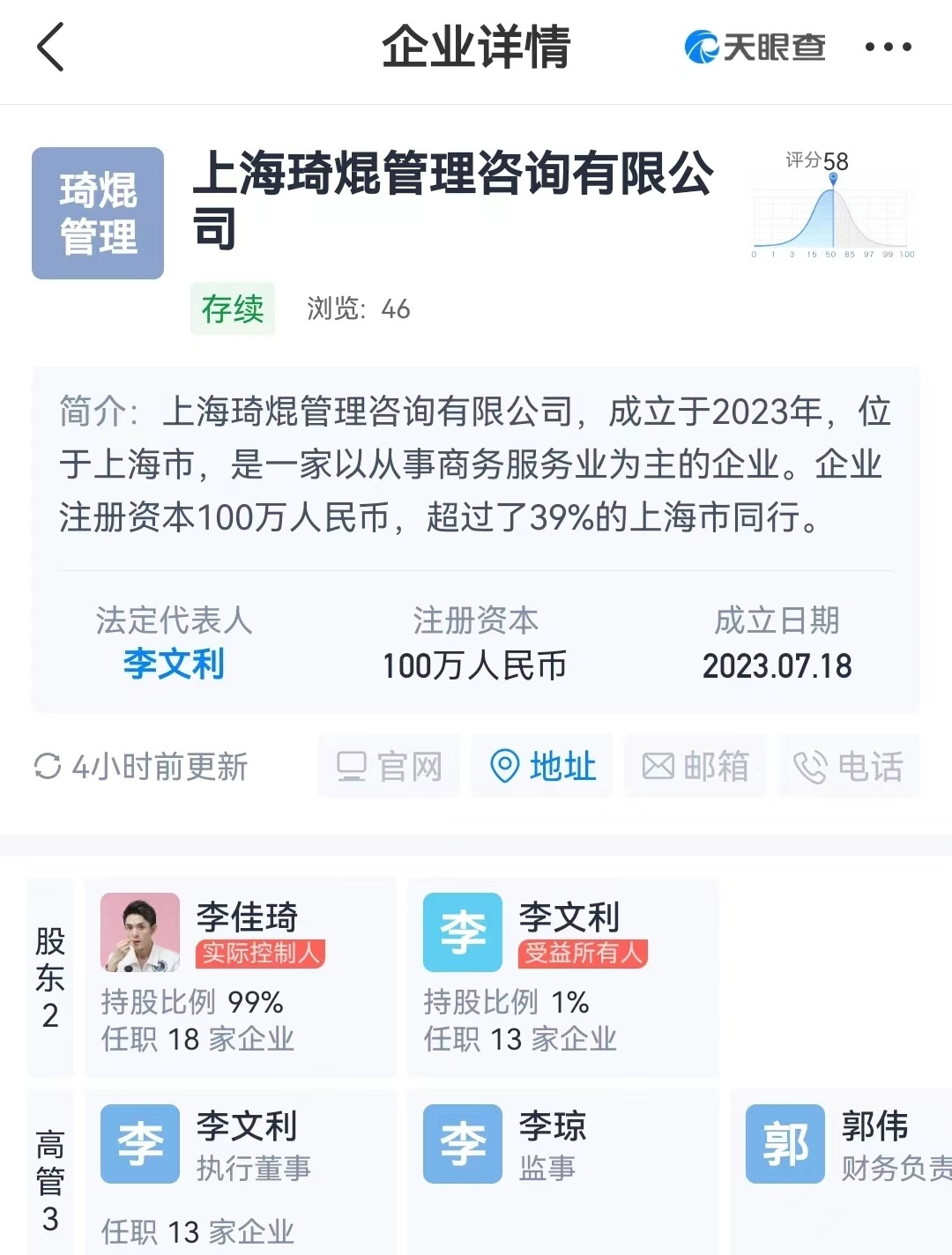View the company score chart 评分58
This screenshot has width=952, height=1255.
[x=833, y=207]
